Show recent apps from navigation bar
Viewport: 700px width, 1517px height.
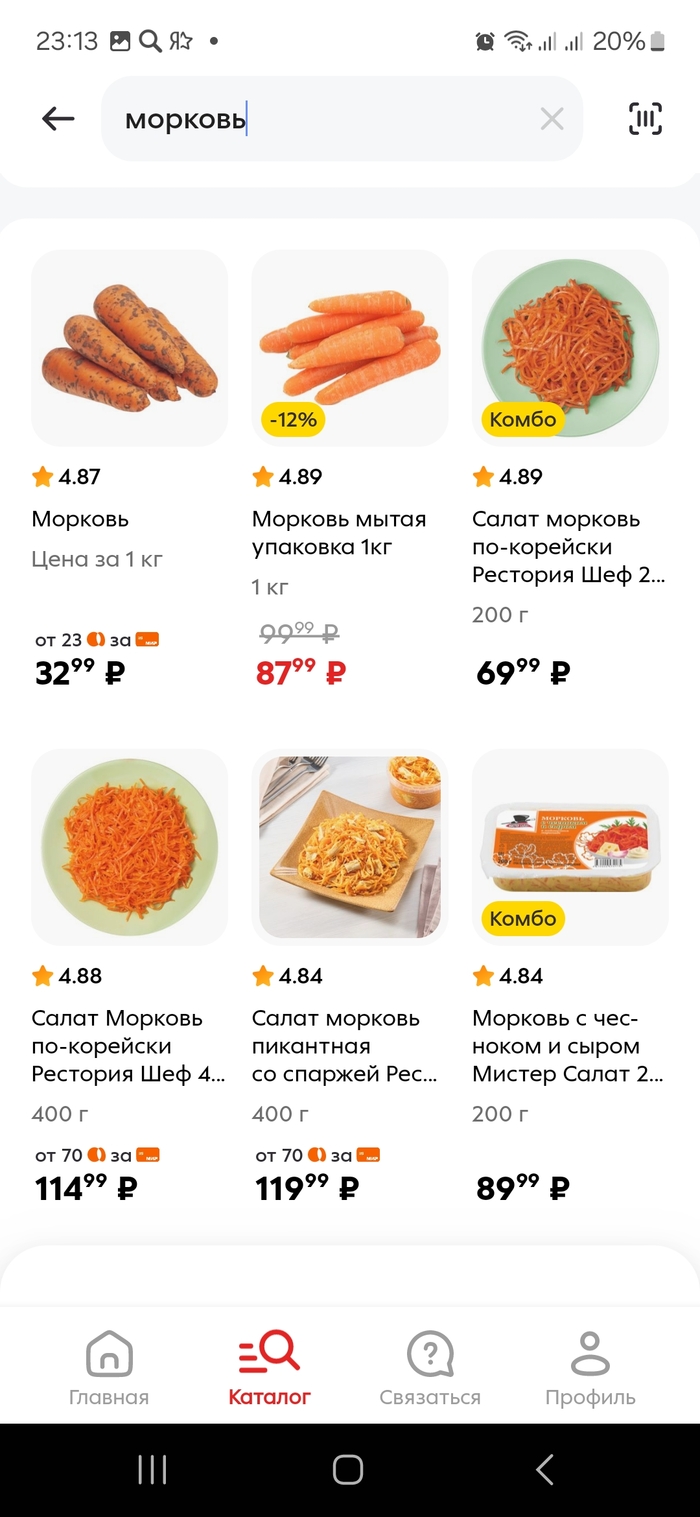(x=152, y=1469)
